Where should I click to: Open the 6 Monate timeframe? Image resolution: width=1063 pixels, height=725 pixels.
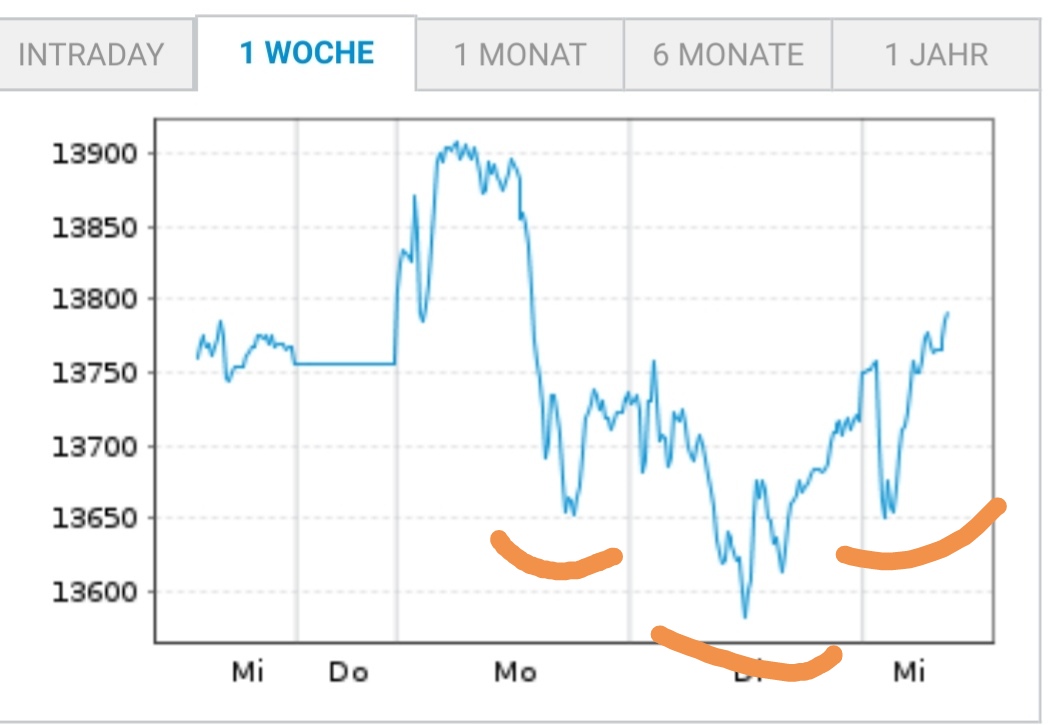pos(728,54)
